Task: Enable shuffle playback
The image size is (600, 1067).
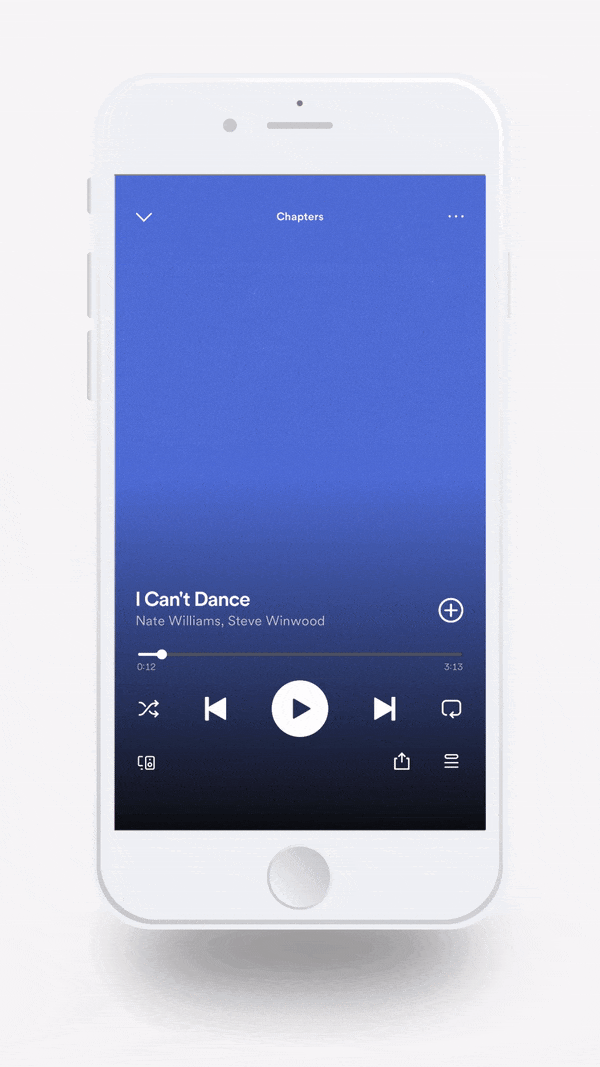Action: (148, 709)
